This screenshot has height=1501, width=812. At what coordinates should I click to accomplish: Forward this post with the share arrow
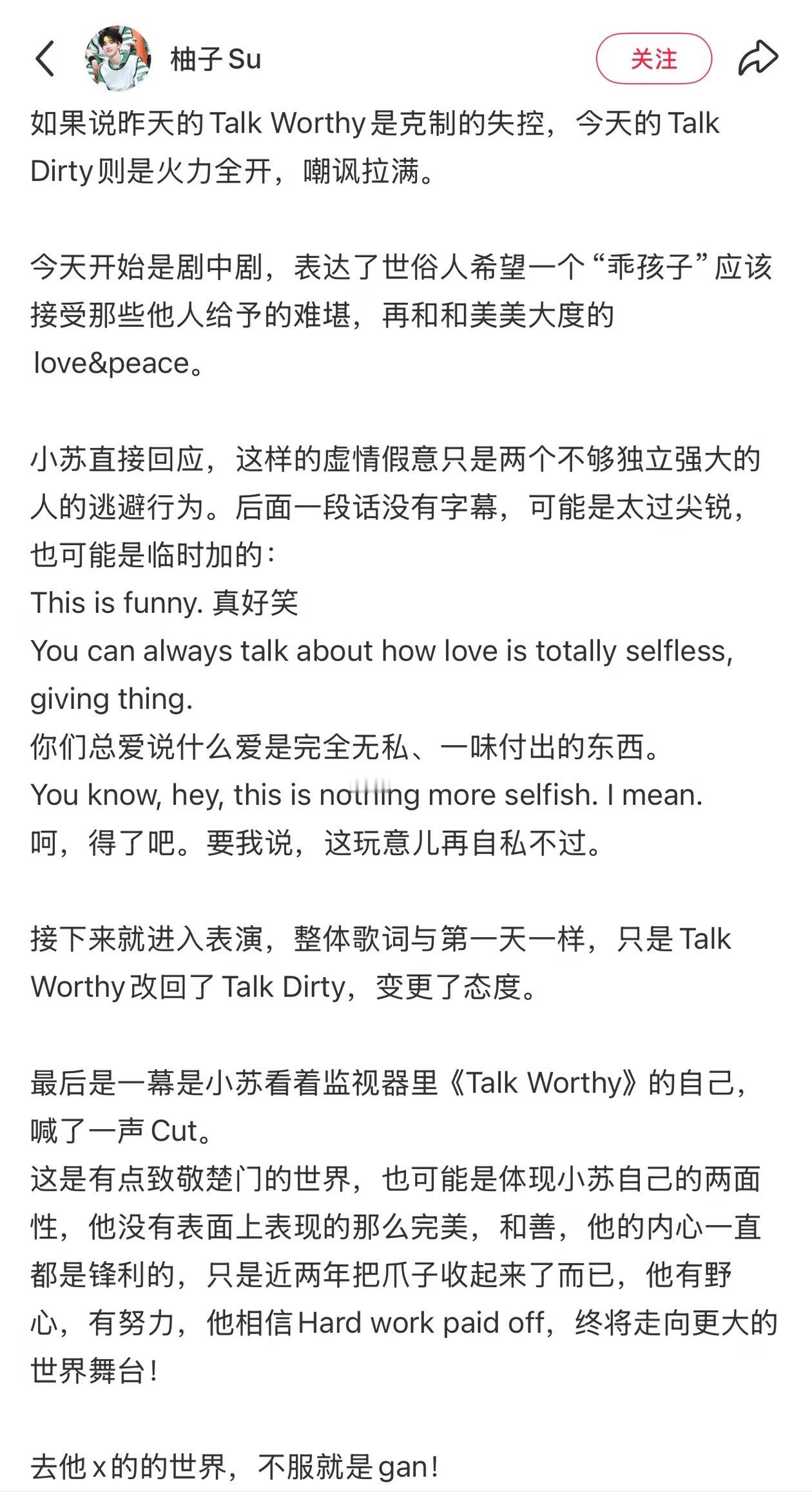(x=759, y=57)
